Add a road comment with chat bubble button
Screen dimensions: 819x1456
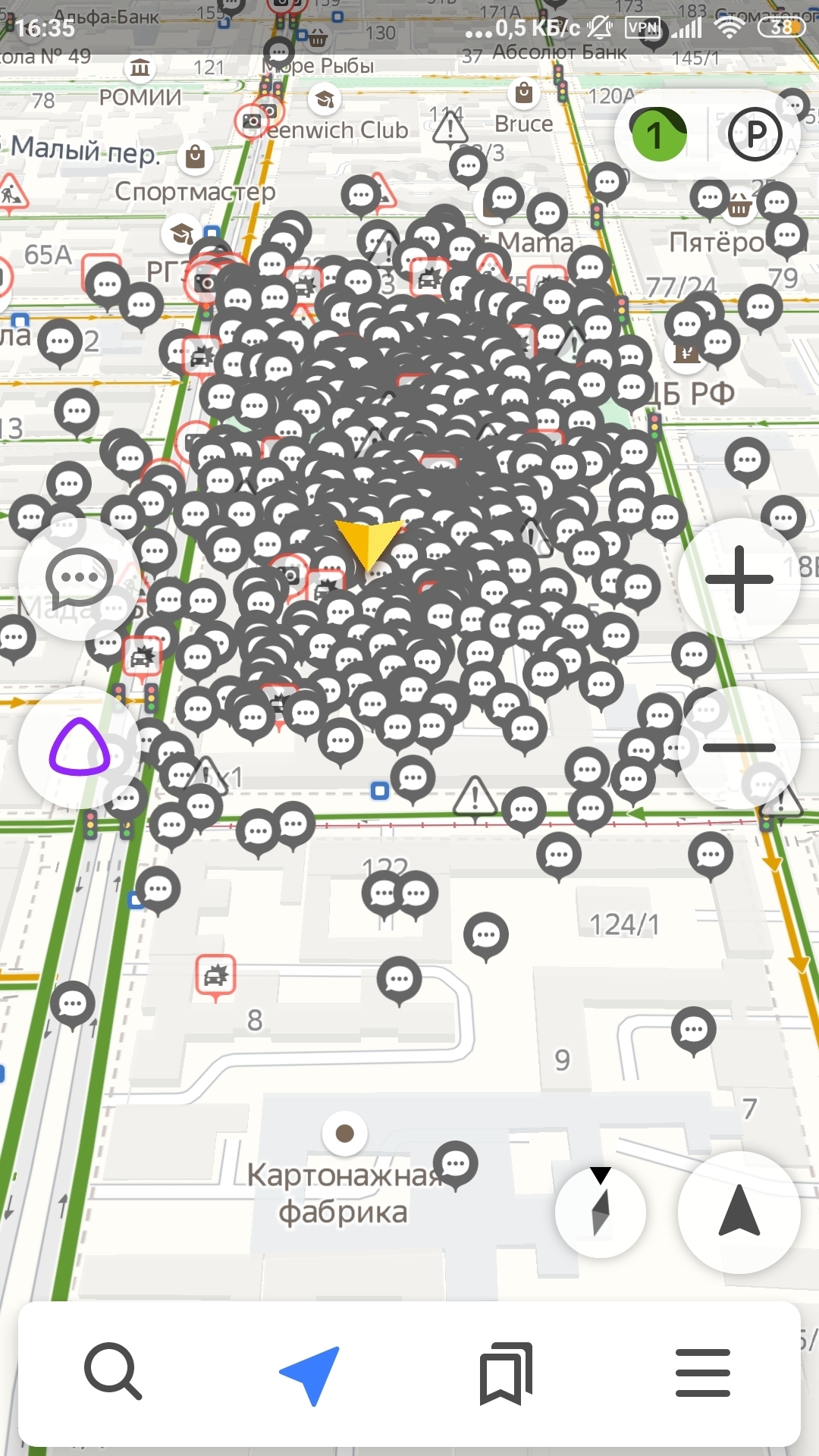coord(79,579)
